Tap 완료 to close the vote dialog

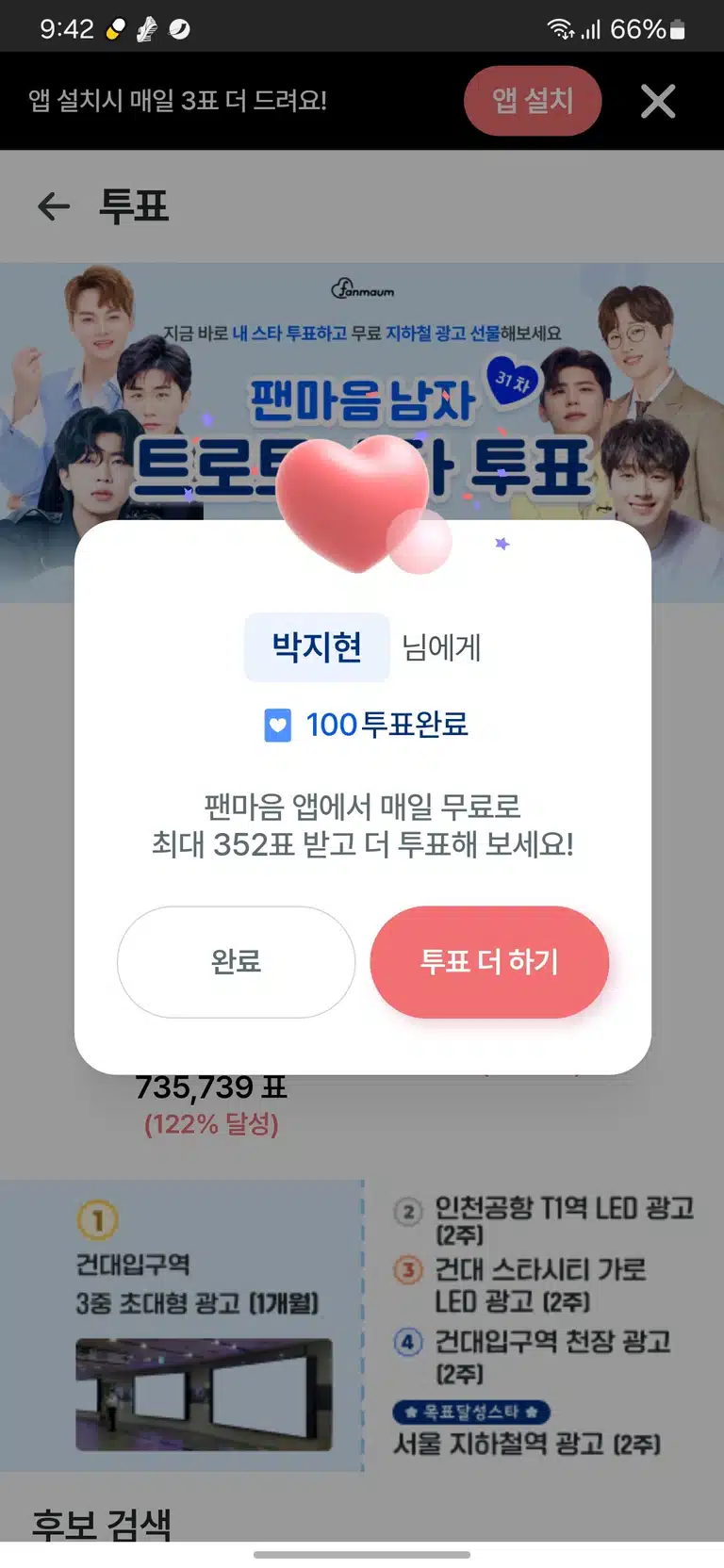coord(236,961)
